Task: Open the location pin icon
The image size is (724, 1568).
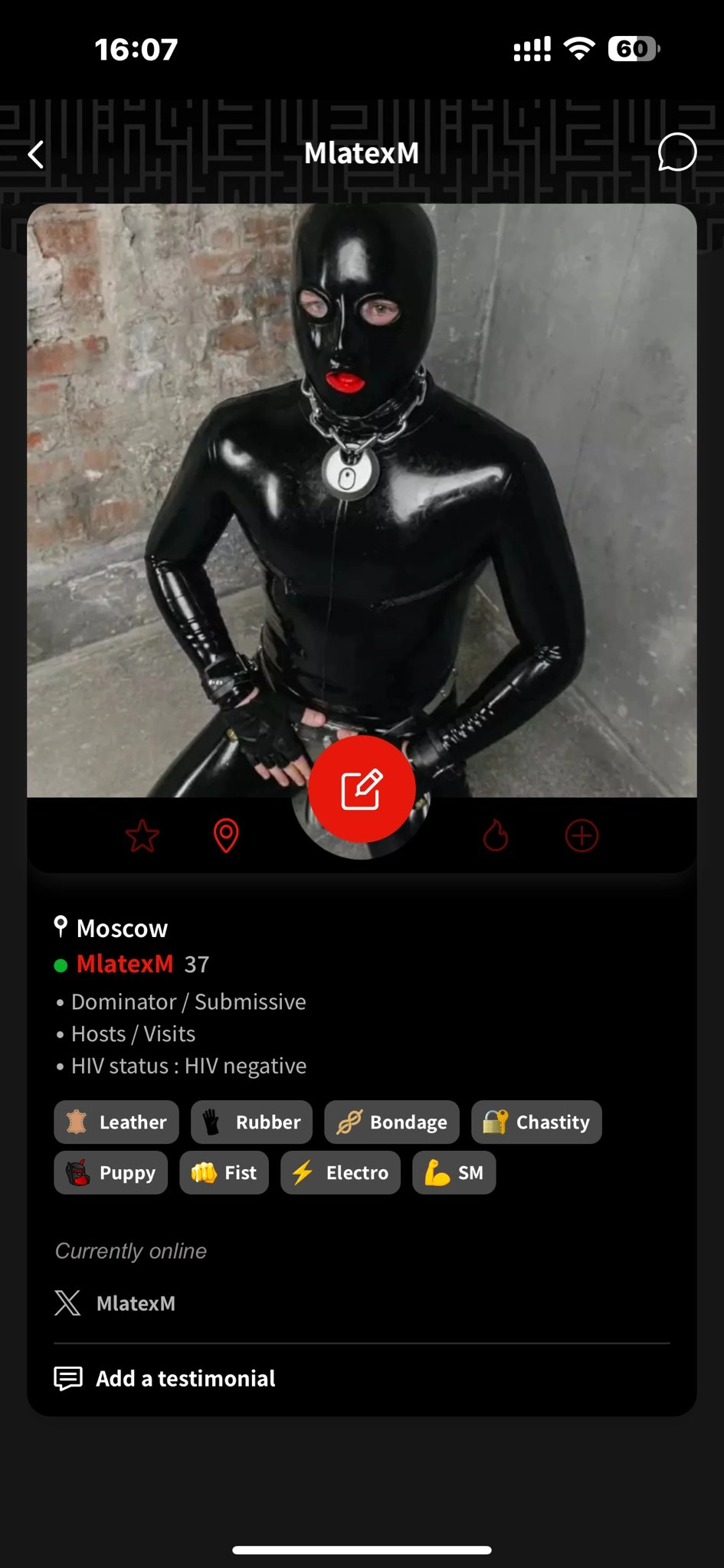Action: tap(226, 835)
